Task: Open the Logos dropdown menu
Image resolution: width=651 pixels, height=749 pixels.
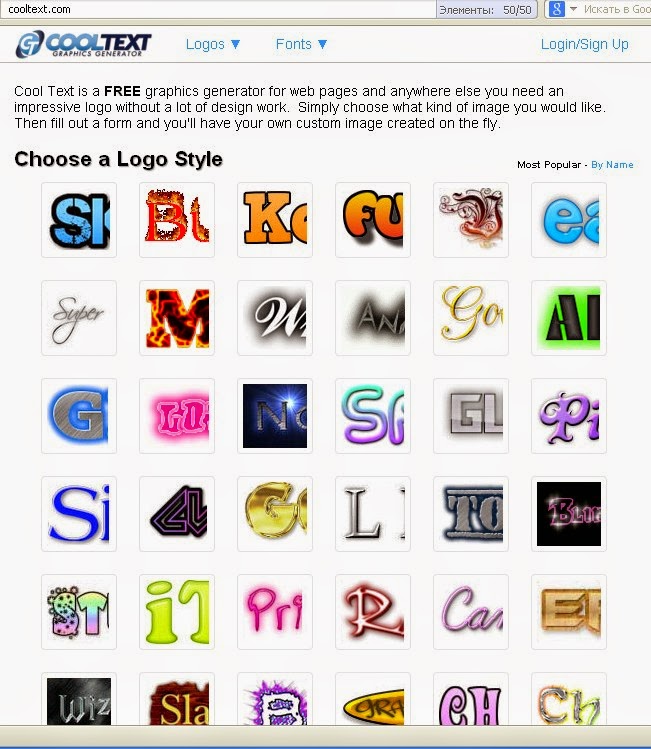Action: point(213,44)
